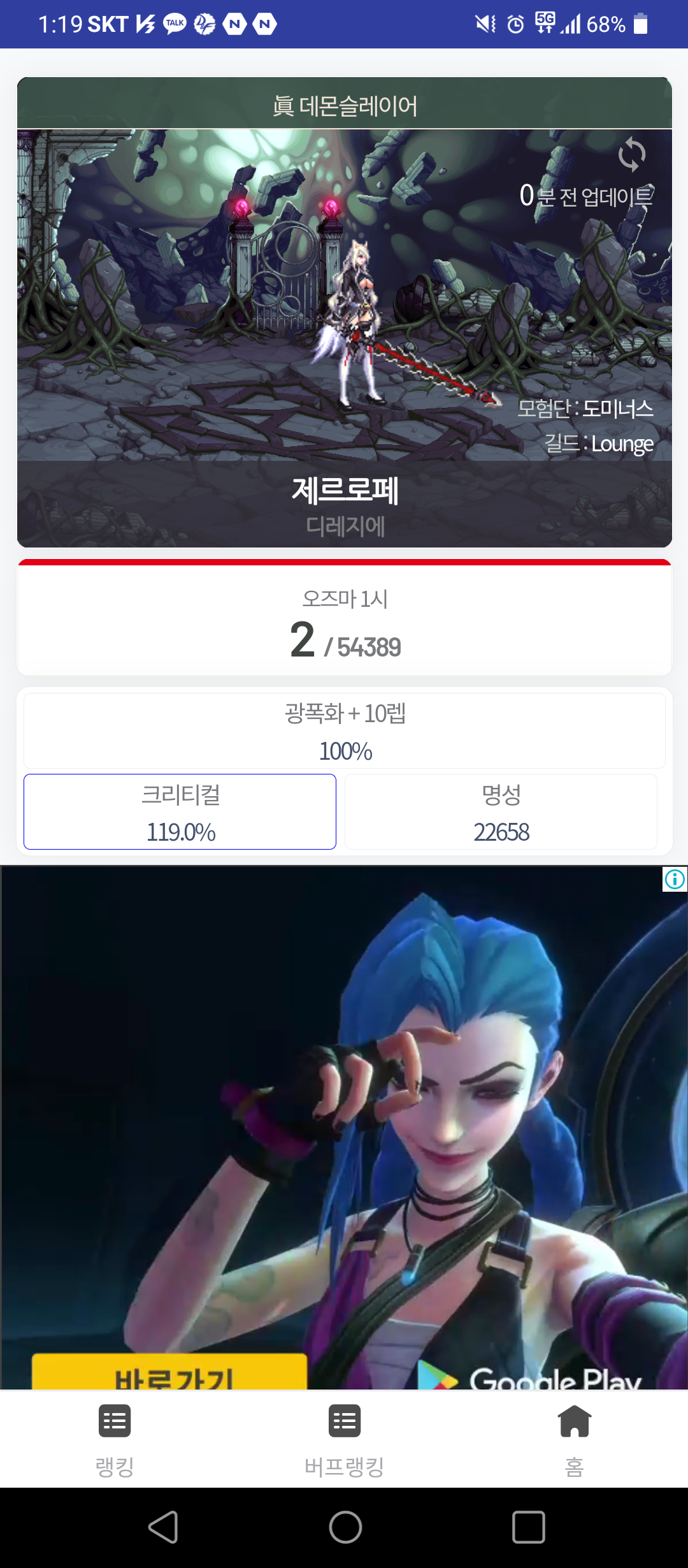Go back using system navigation
Viewport: 688px width, 1568px height.
pos(163,1527)
